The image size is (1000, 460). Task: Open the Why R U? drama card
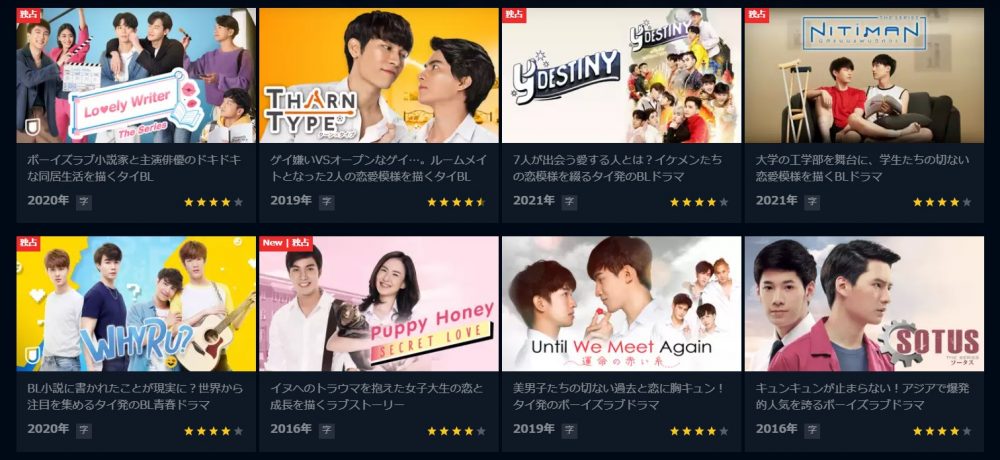136,304
